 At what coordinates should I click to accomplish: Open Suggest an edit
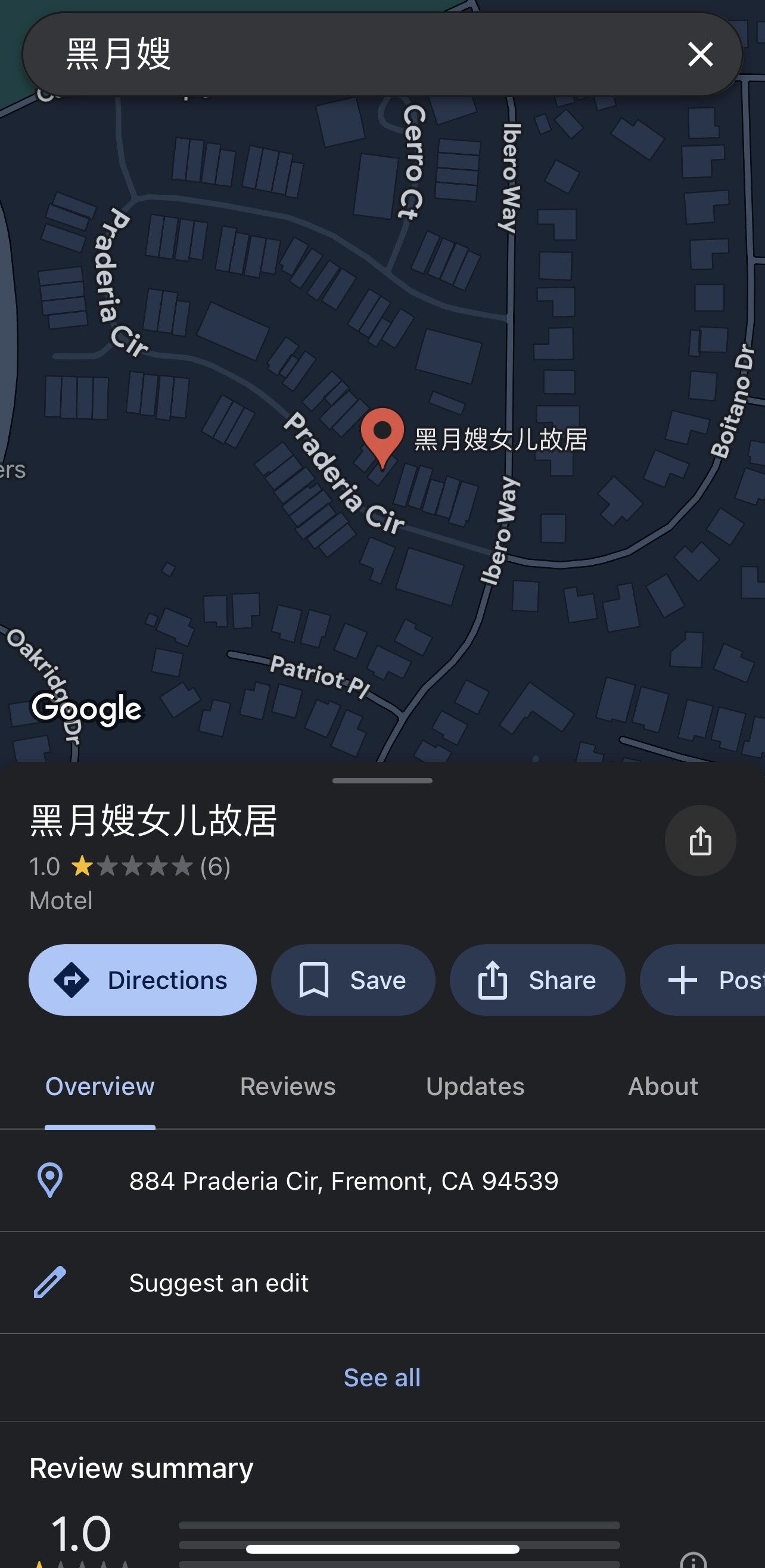pyautogui.click(x=382, y=1283)
